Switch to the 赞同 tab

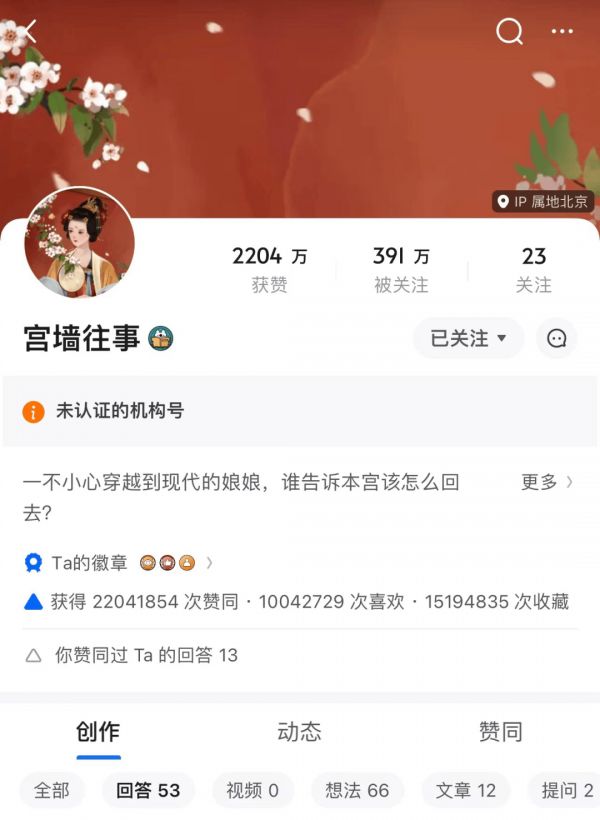coord(500,732)
